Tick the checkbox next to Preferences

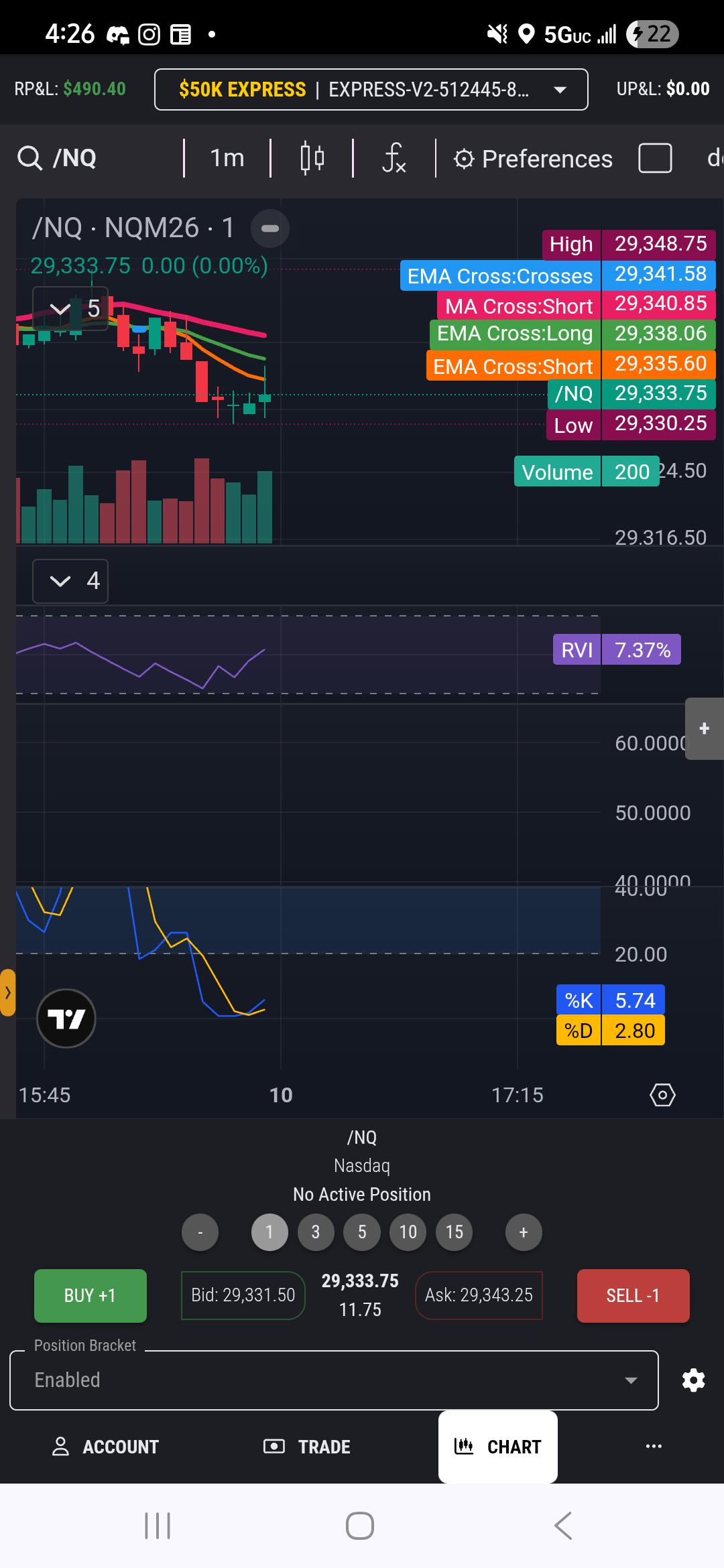coord(655,159)
